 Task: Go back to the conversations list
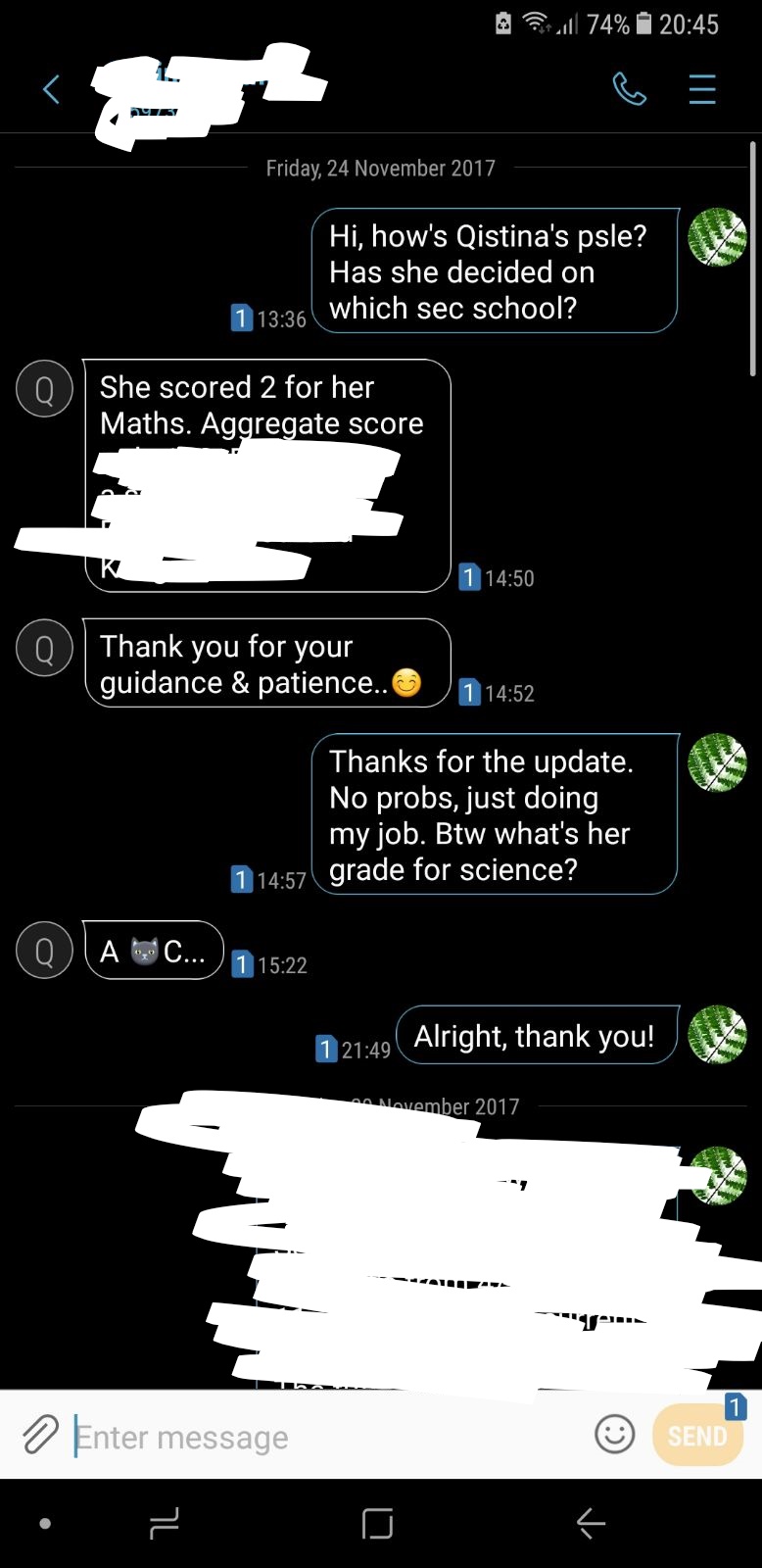click(52, 89)
